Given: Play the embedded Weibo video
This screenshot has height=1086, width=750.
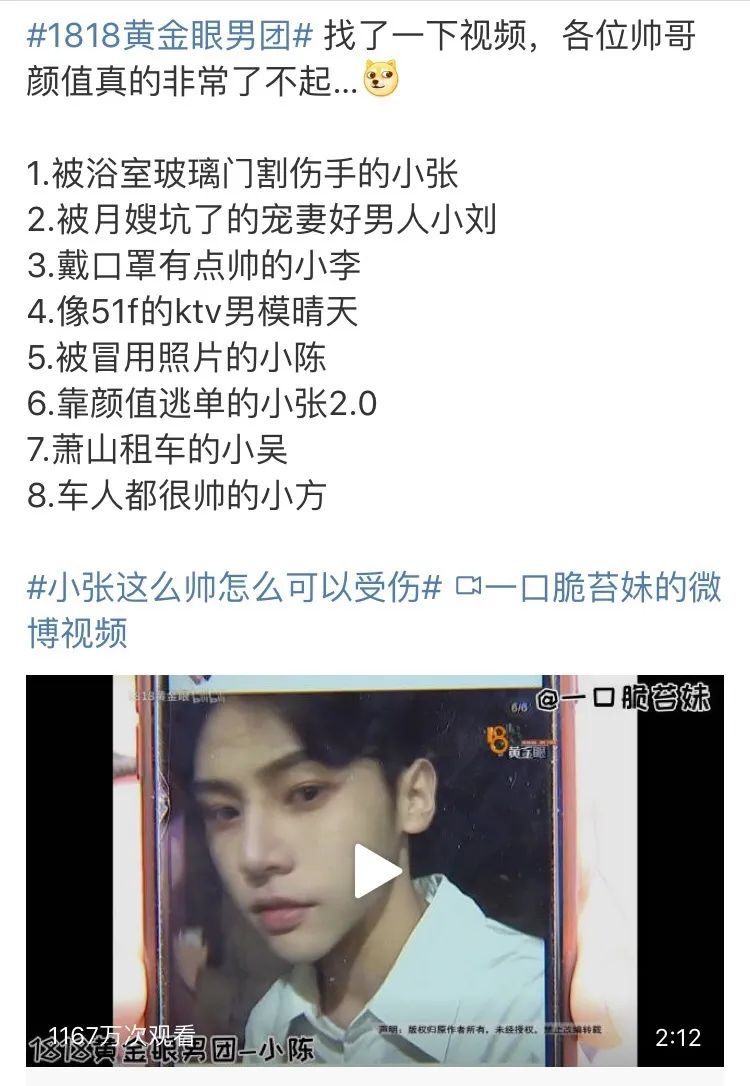Looking at the screenshot, I should tap(377, 871).
